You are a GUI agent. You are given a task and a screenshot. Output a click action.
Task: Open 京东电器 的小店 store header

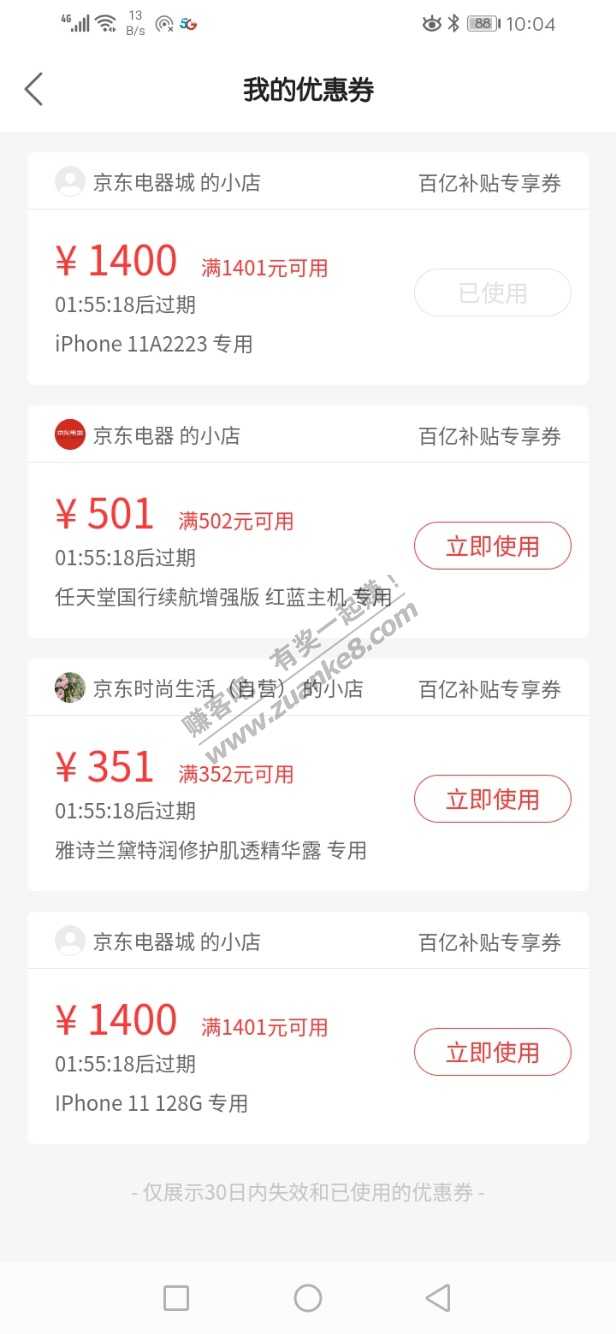pos(166,436)
